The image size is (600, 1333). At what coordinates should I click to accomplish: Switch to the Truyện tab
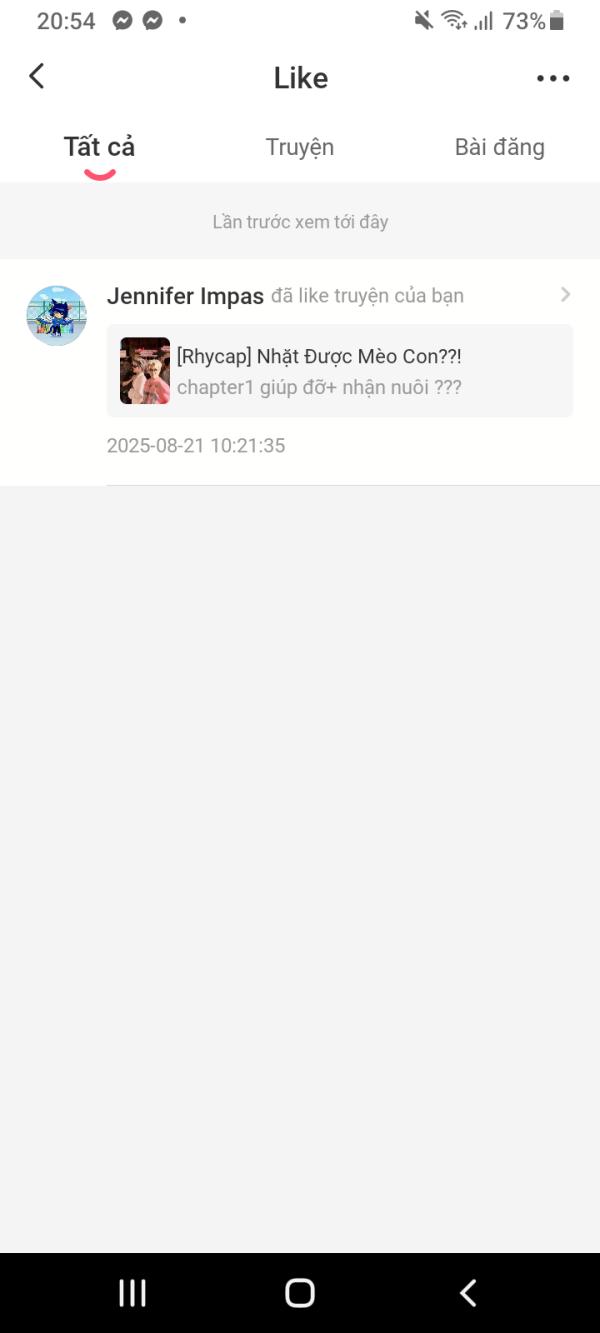pos(299,147)
